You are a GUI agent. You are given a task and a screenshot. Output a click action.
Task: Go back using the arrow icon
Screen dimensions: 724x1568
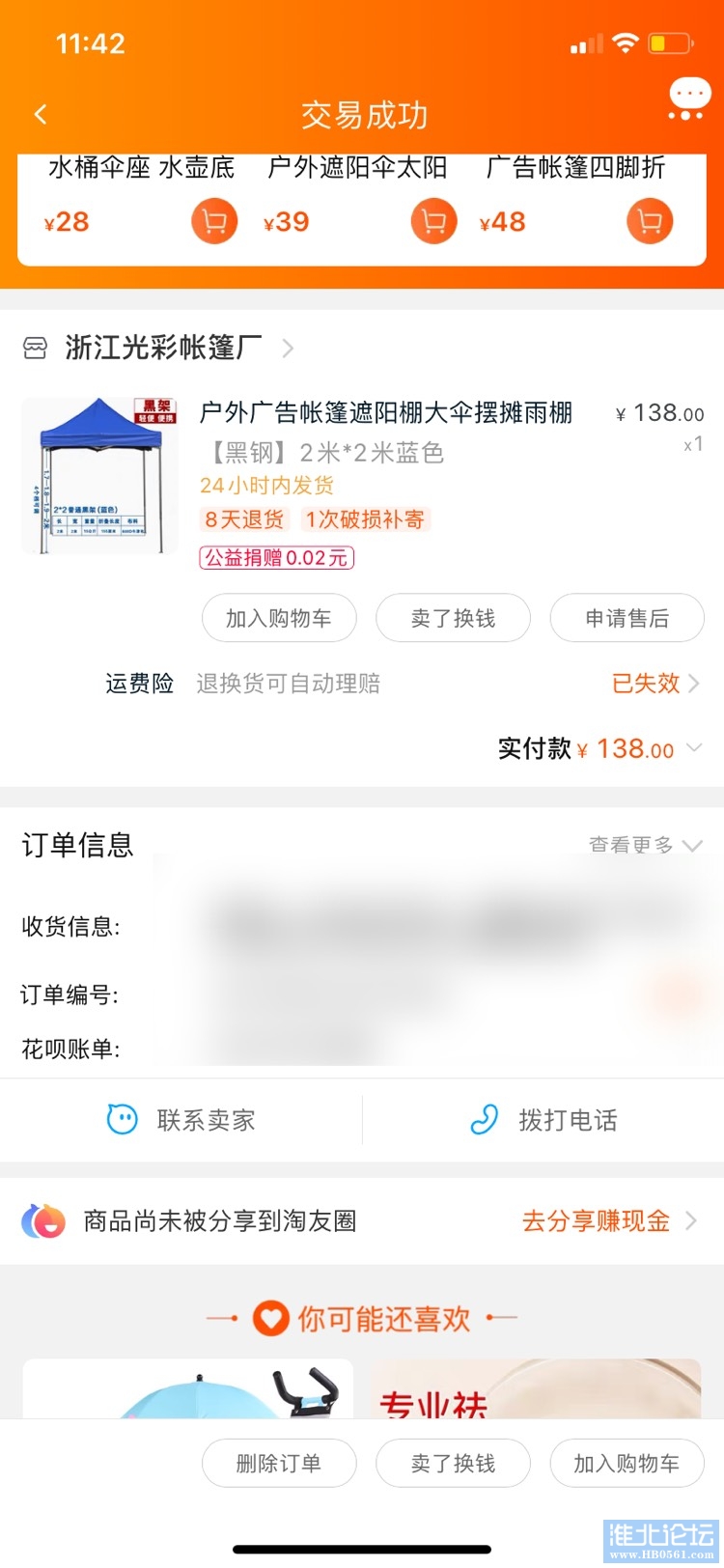coord(41,115)
